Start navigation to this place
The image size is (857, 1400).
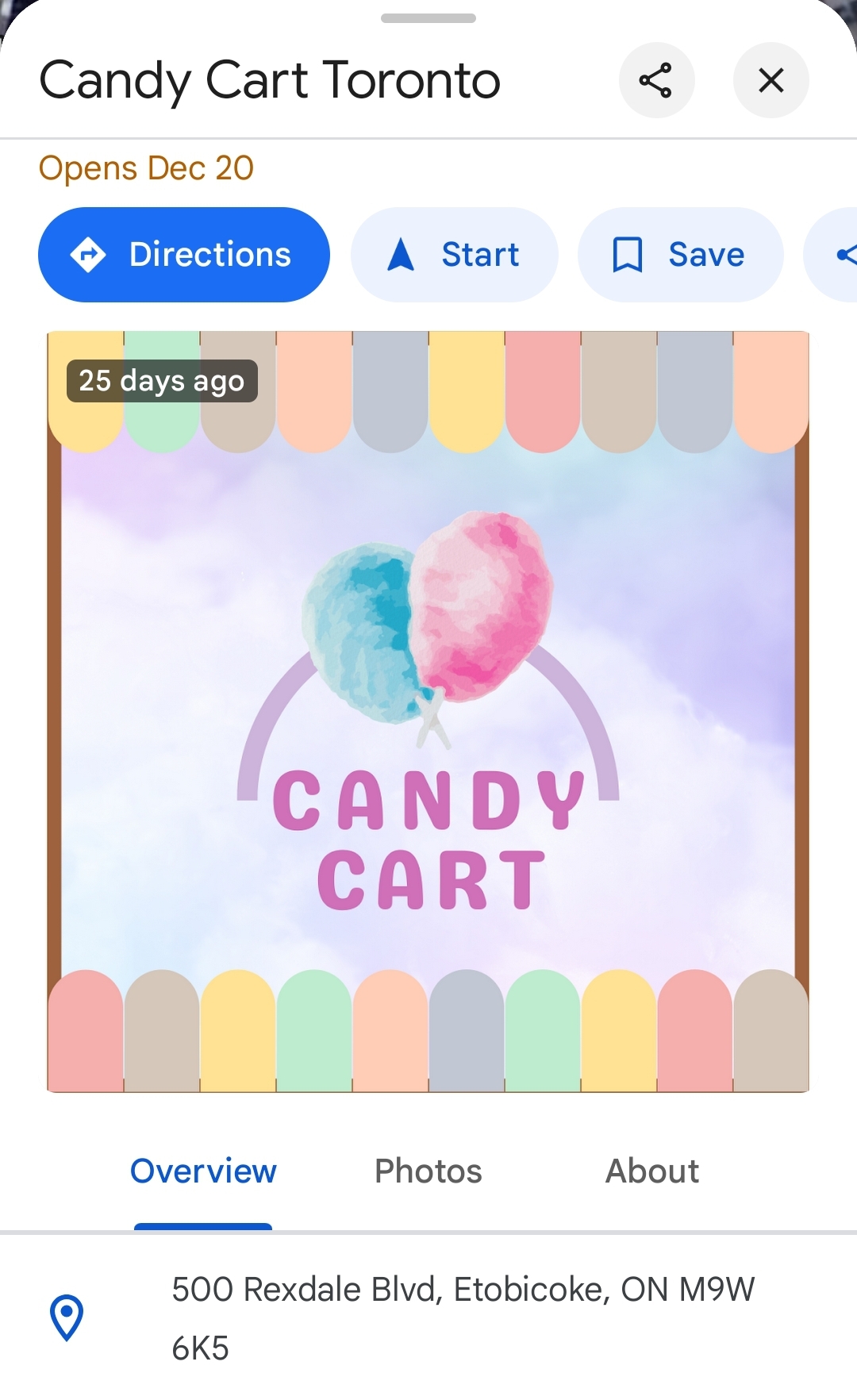click(x=454, y=255)
